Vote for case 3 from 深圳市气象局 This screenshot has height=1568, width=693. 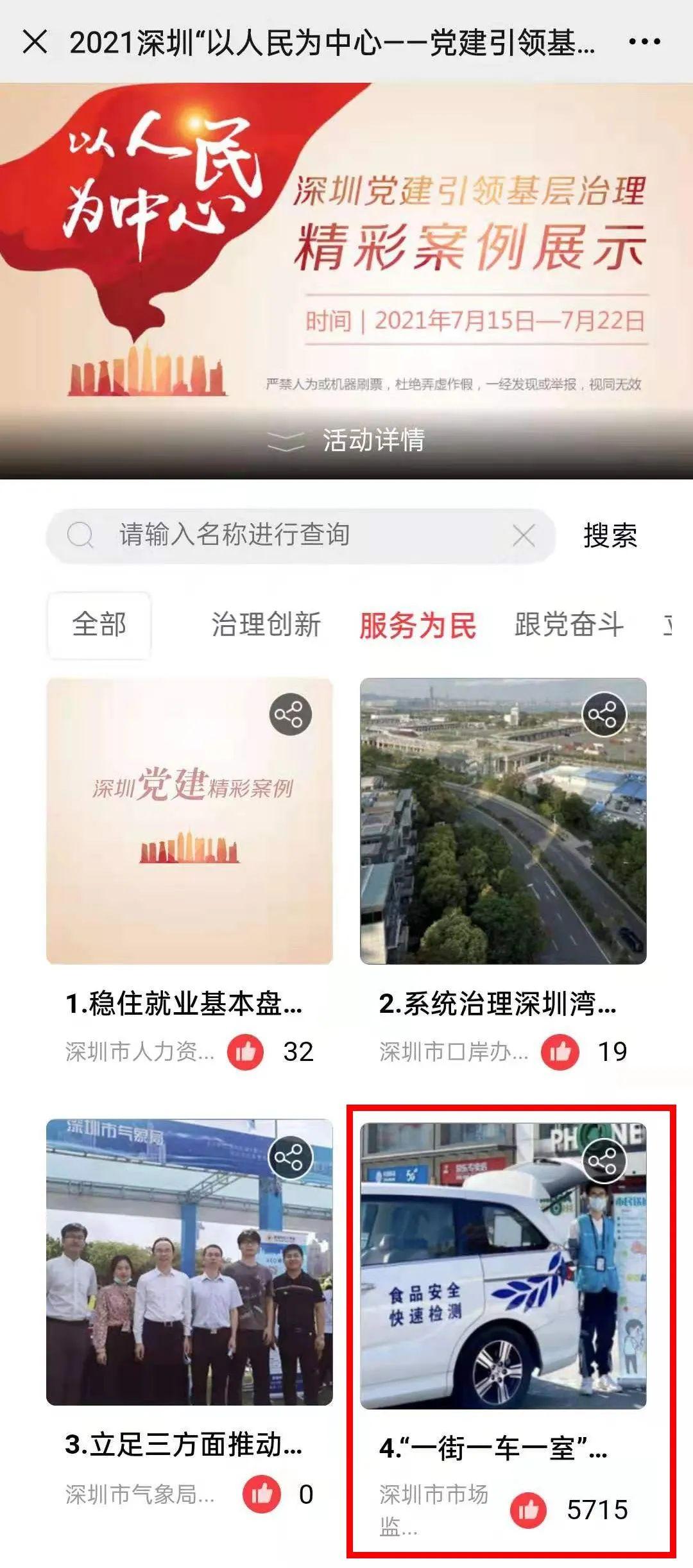coord(262,1494)
